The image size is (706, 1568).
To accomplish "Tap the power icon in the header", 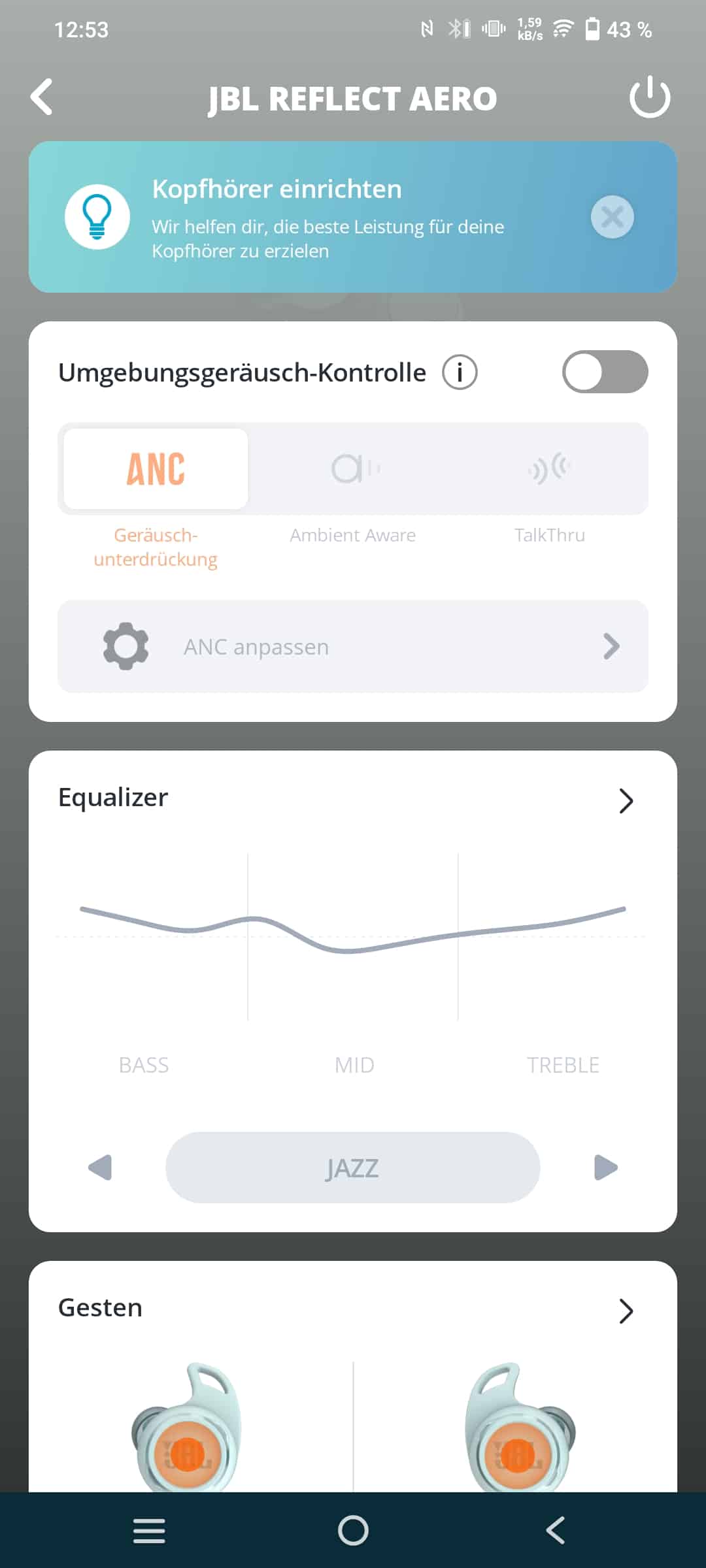I will click(650, 97).
